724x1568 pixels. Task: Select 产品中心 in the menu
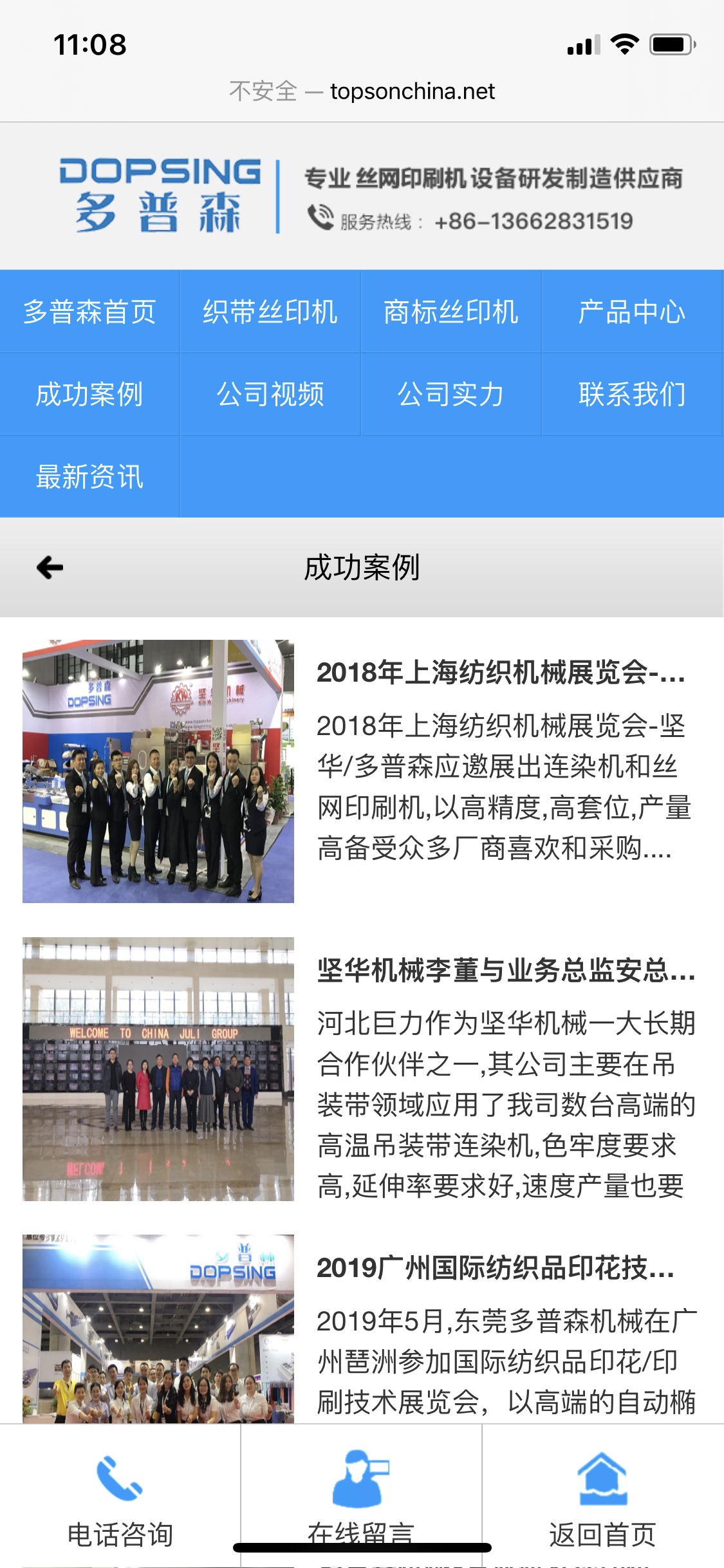(631, 312)
